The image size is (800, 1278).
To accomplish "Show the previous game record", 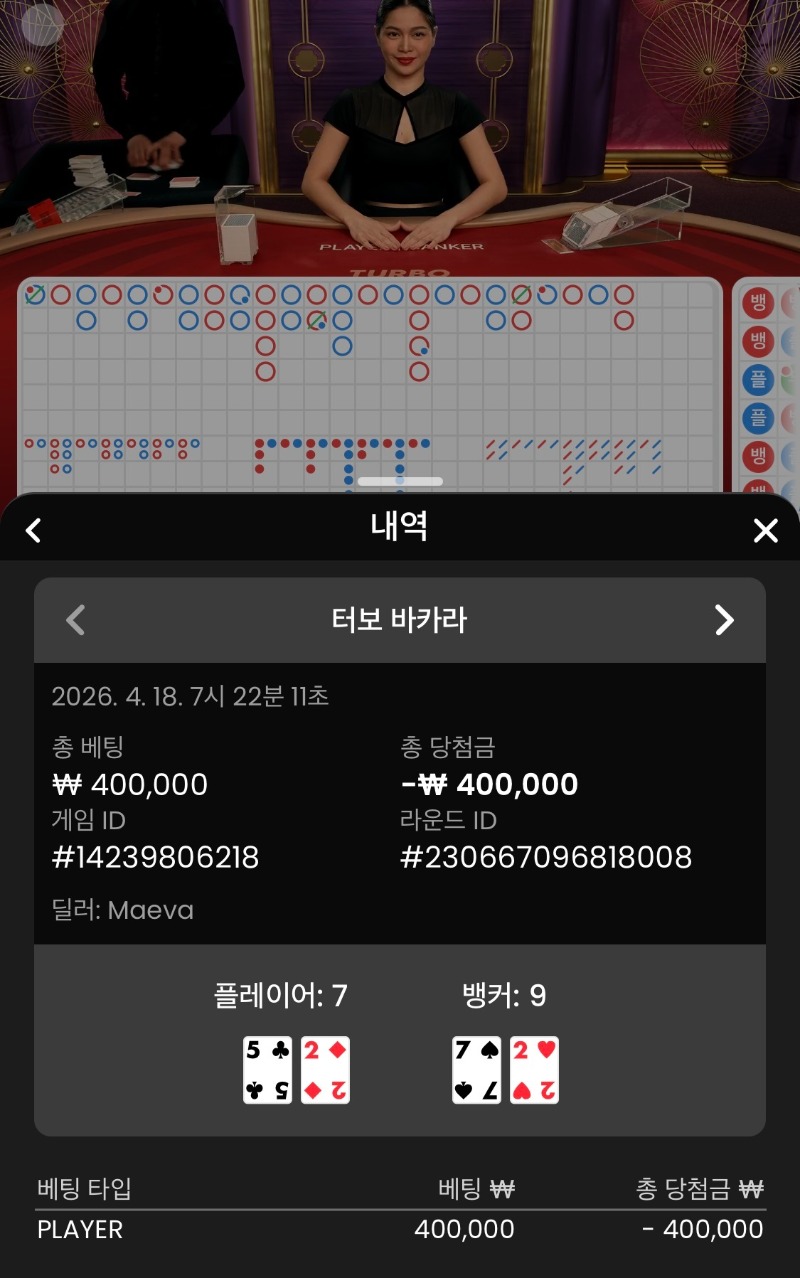I will (75, 620).
